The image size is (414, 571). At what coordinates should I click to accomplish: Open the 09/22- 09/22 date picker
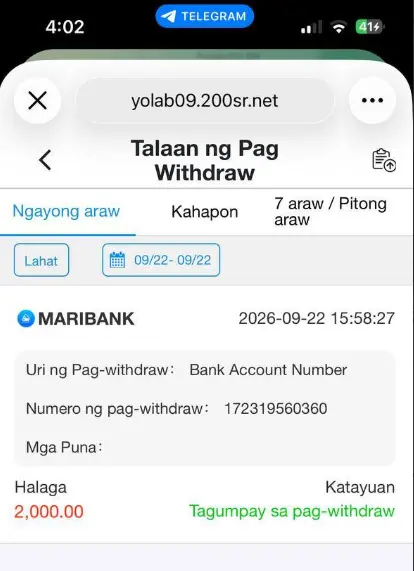161,260
